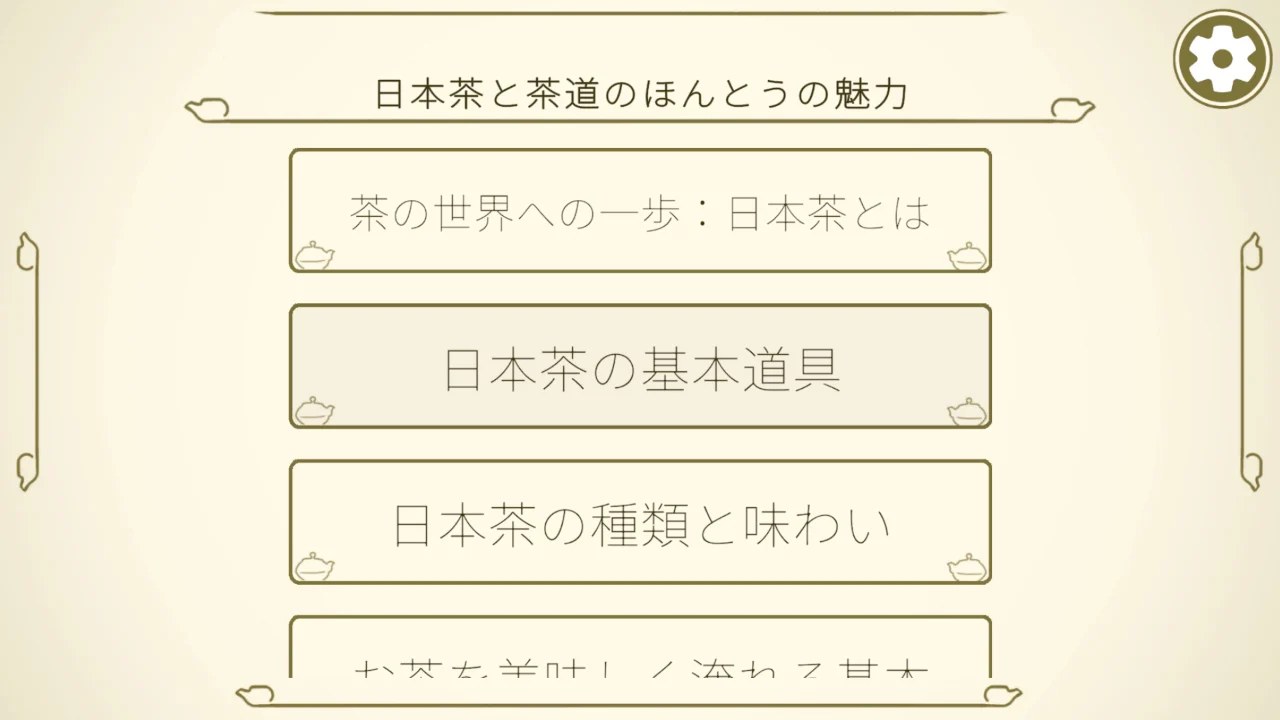
Task: Open 日本茶の種類と味わい chapter
Action: (x=640, y=523)
